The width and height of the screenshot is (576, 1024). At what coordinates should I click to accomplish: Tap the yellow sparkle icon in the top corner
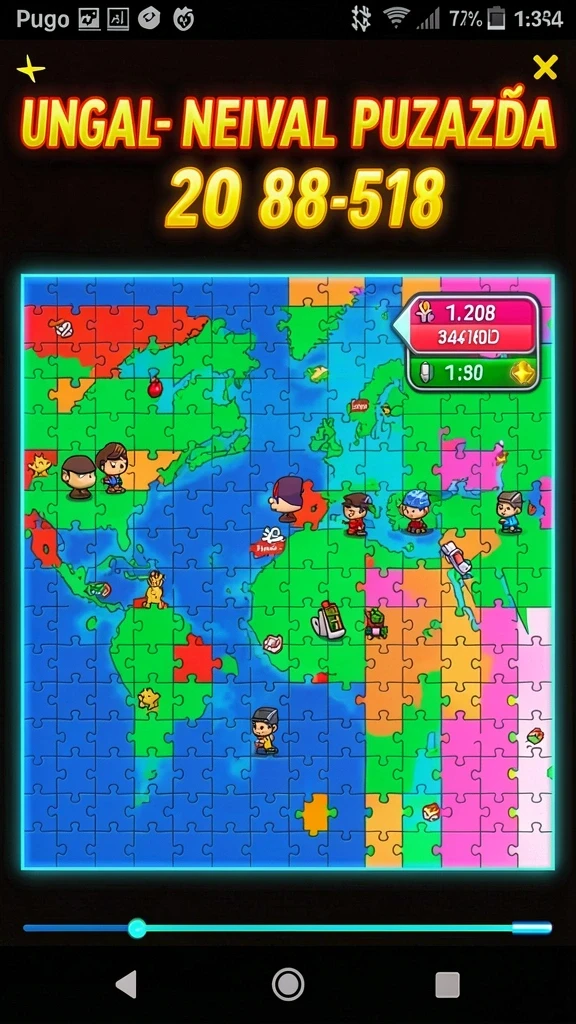(31, 69)
